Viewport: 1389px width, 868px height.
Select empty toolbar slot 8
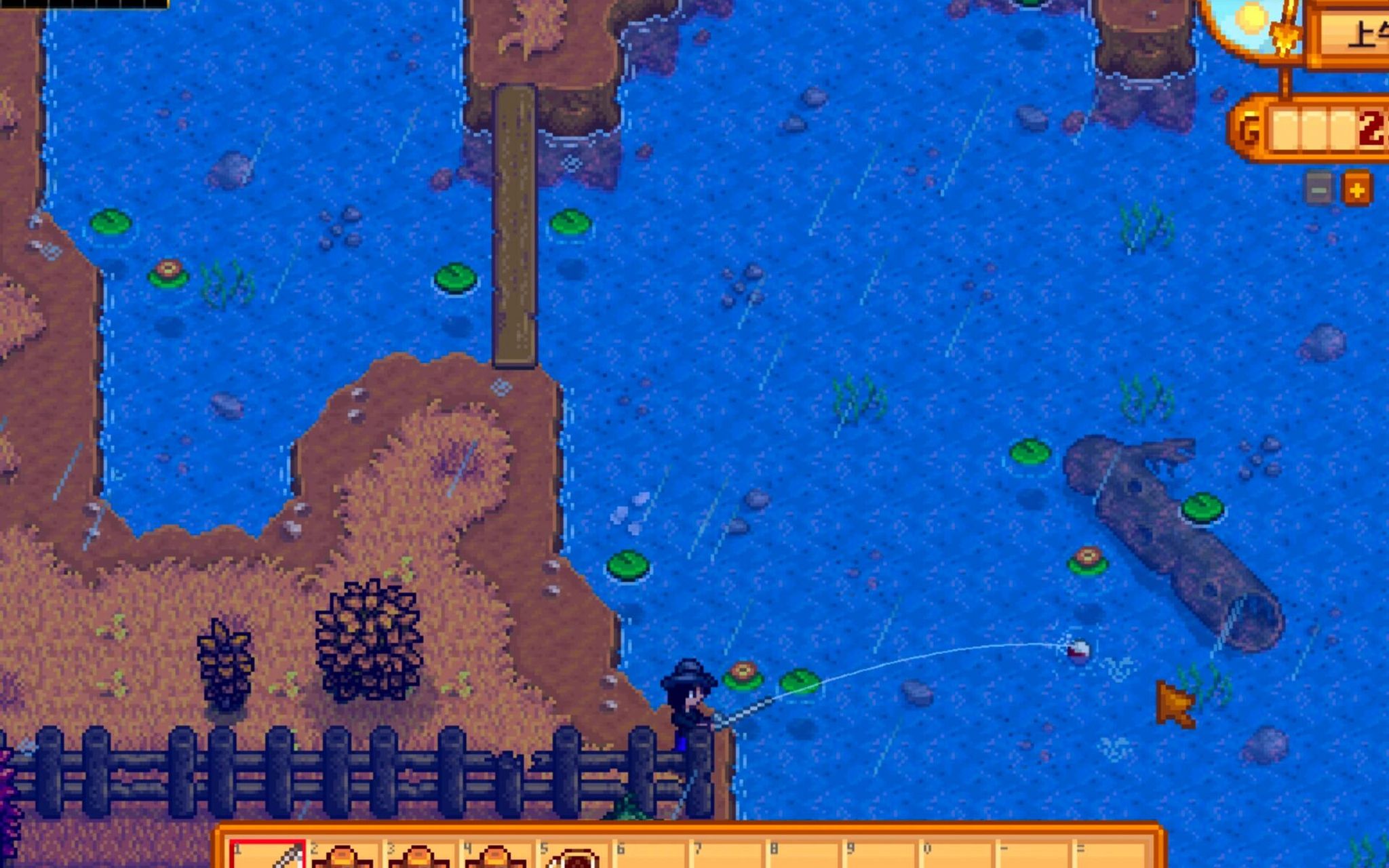pyautogui.click(x=804, y=856)
